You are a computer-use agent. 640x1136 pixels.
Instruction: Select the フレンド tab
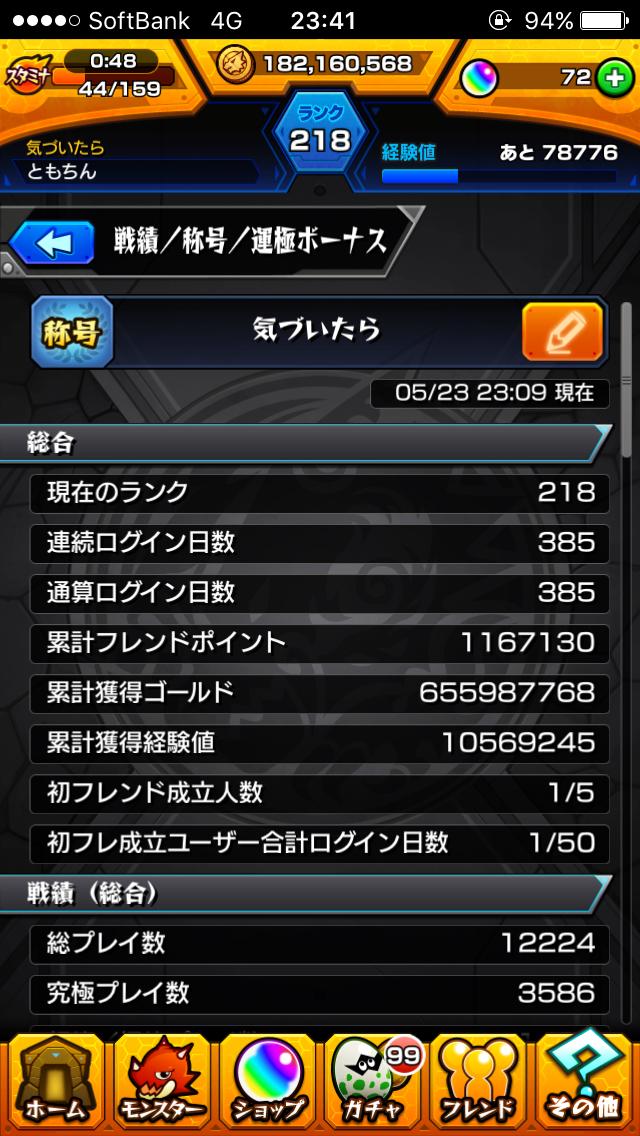click(x=480, y=1082)
